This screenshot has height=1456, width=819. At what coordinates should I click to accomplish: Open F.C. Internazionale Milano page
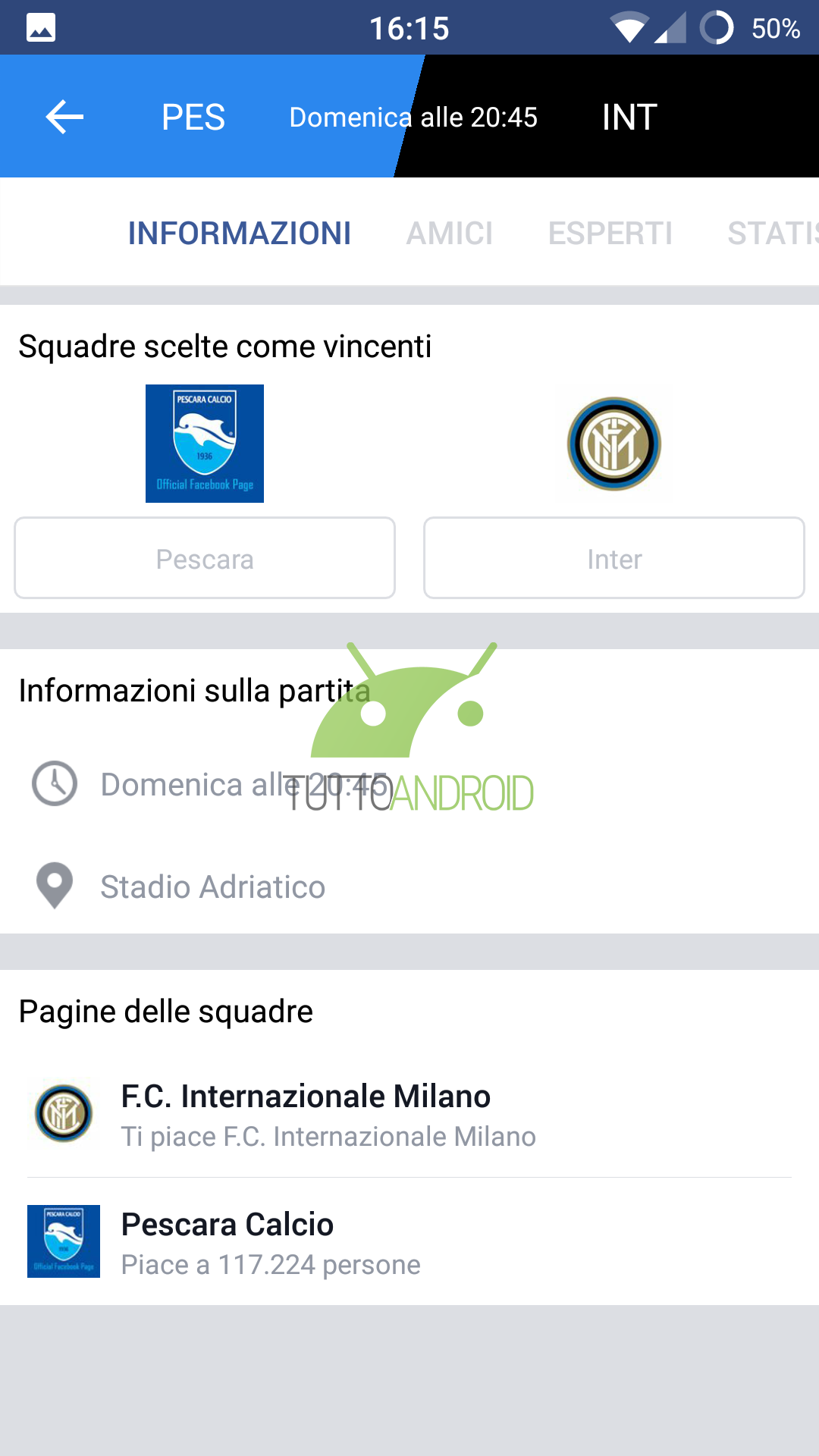409,1114
